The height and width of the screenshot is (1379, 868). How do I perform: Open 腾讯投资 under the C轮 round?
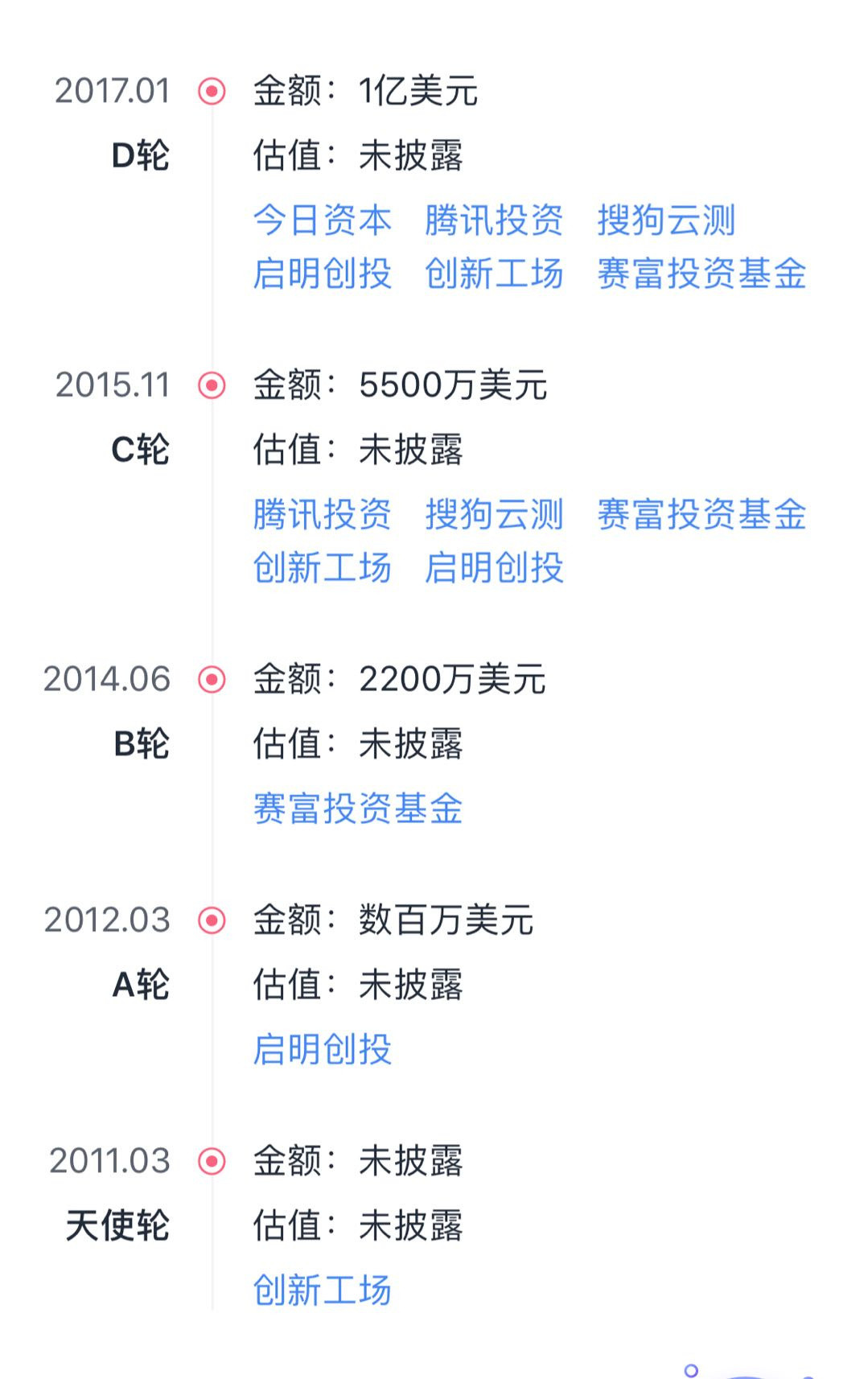pyautogui.click(x=322, y=515)
